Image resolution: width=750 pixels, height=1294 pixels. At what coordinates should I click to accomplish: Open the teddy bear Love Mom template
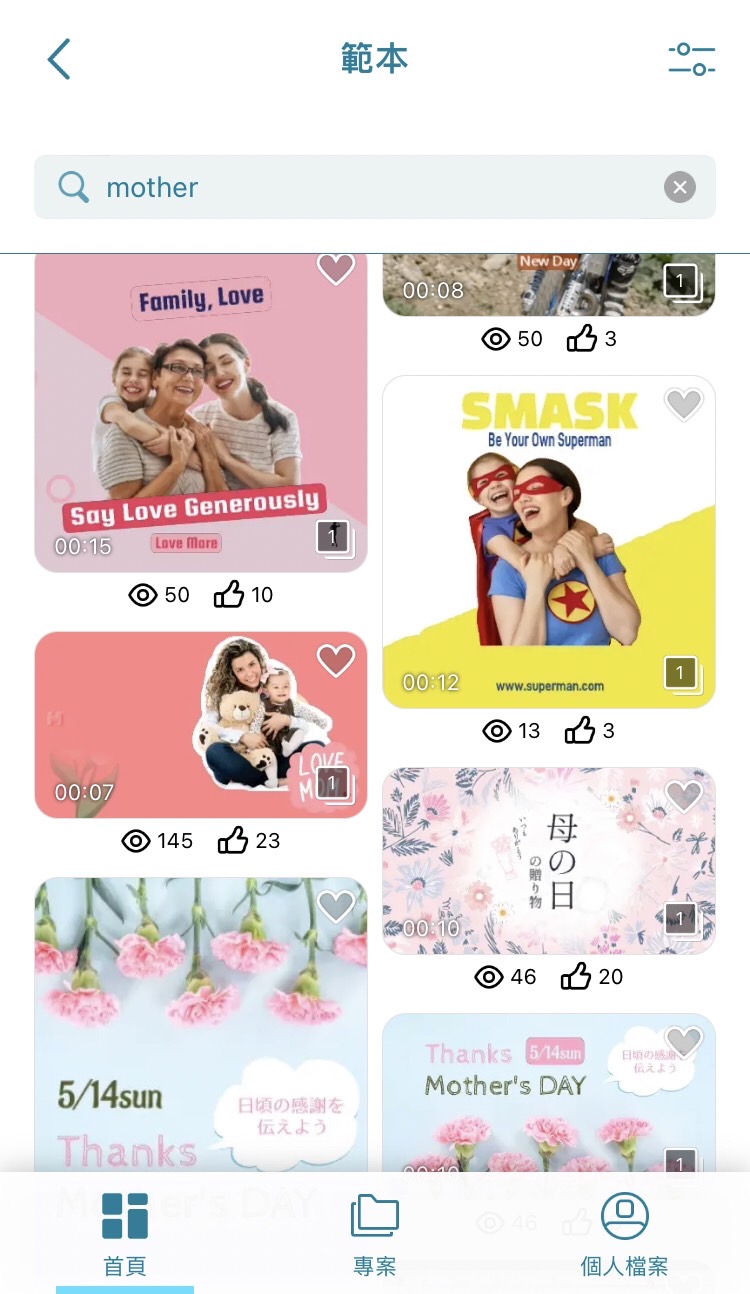(200, 725)
